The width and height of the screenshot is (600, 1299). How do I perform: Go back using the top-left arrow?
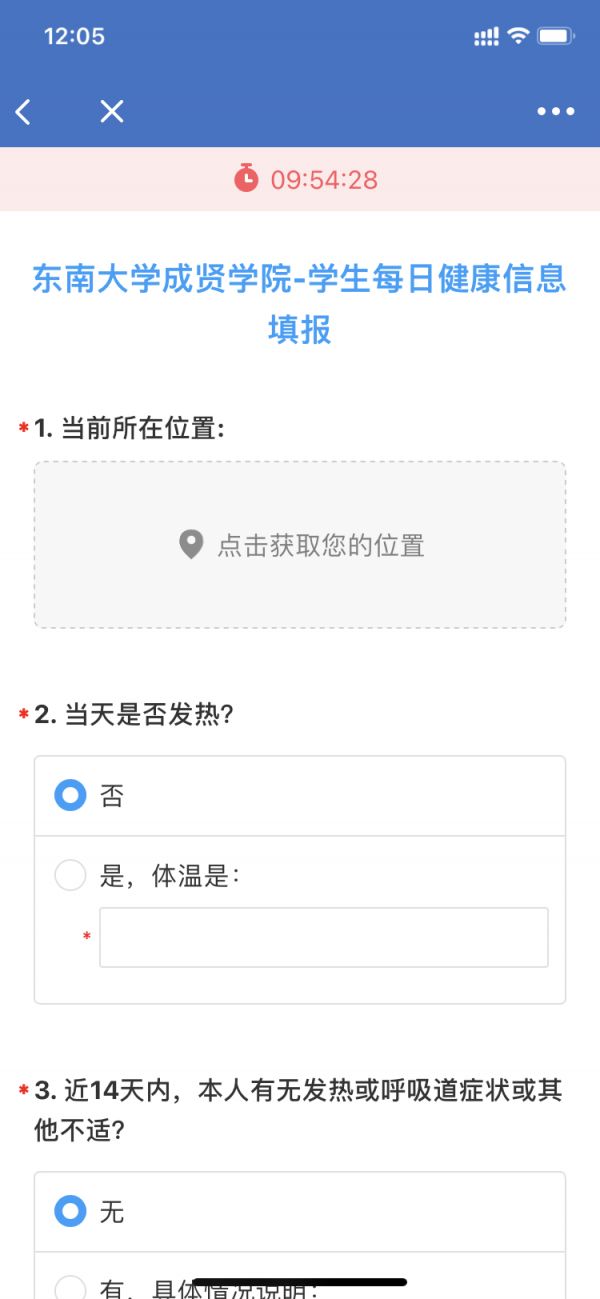click(23, 112)
